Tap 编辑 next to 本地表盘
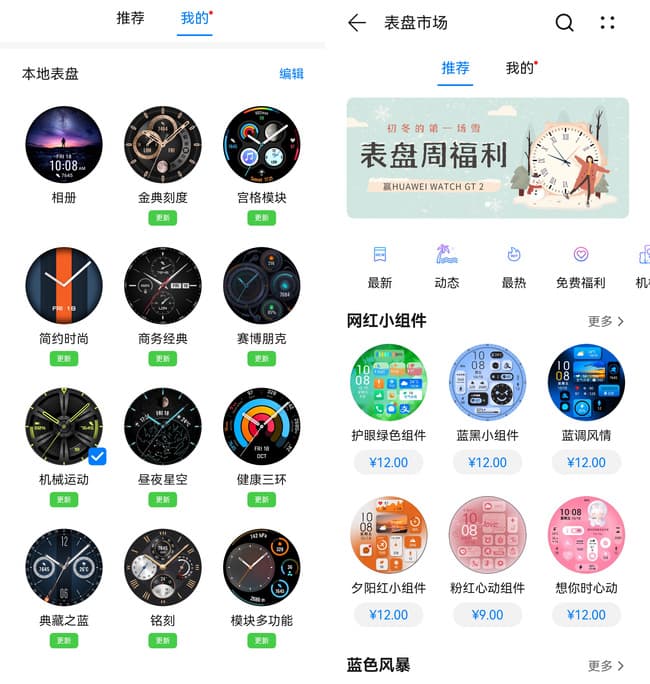650x684 pixels. (x=291, y=74)
